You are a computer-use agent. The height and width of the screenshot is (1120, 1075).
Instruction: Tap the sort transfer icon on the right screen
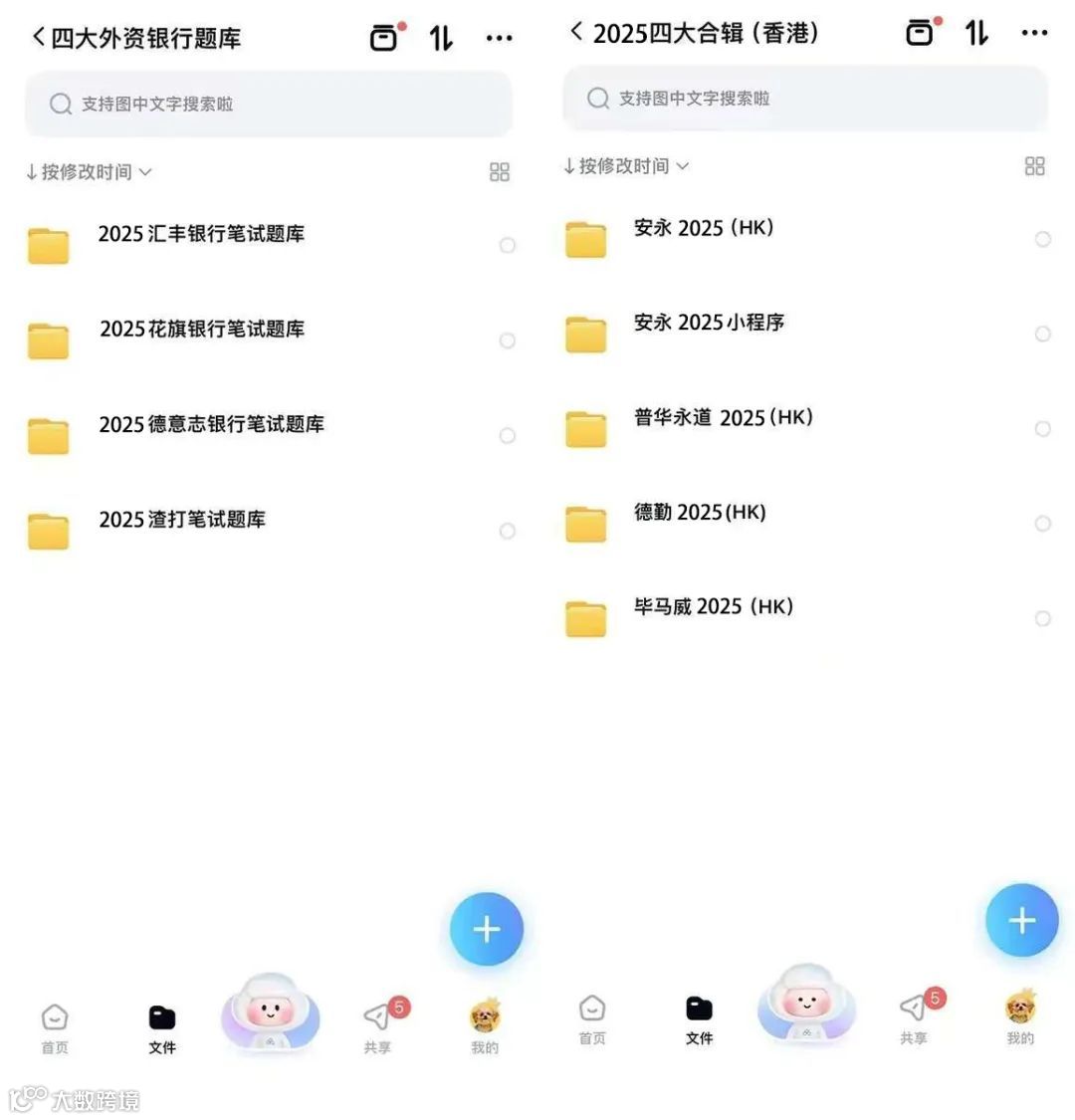(976, 32)
